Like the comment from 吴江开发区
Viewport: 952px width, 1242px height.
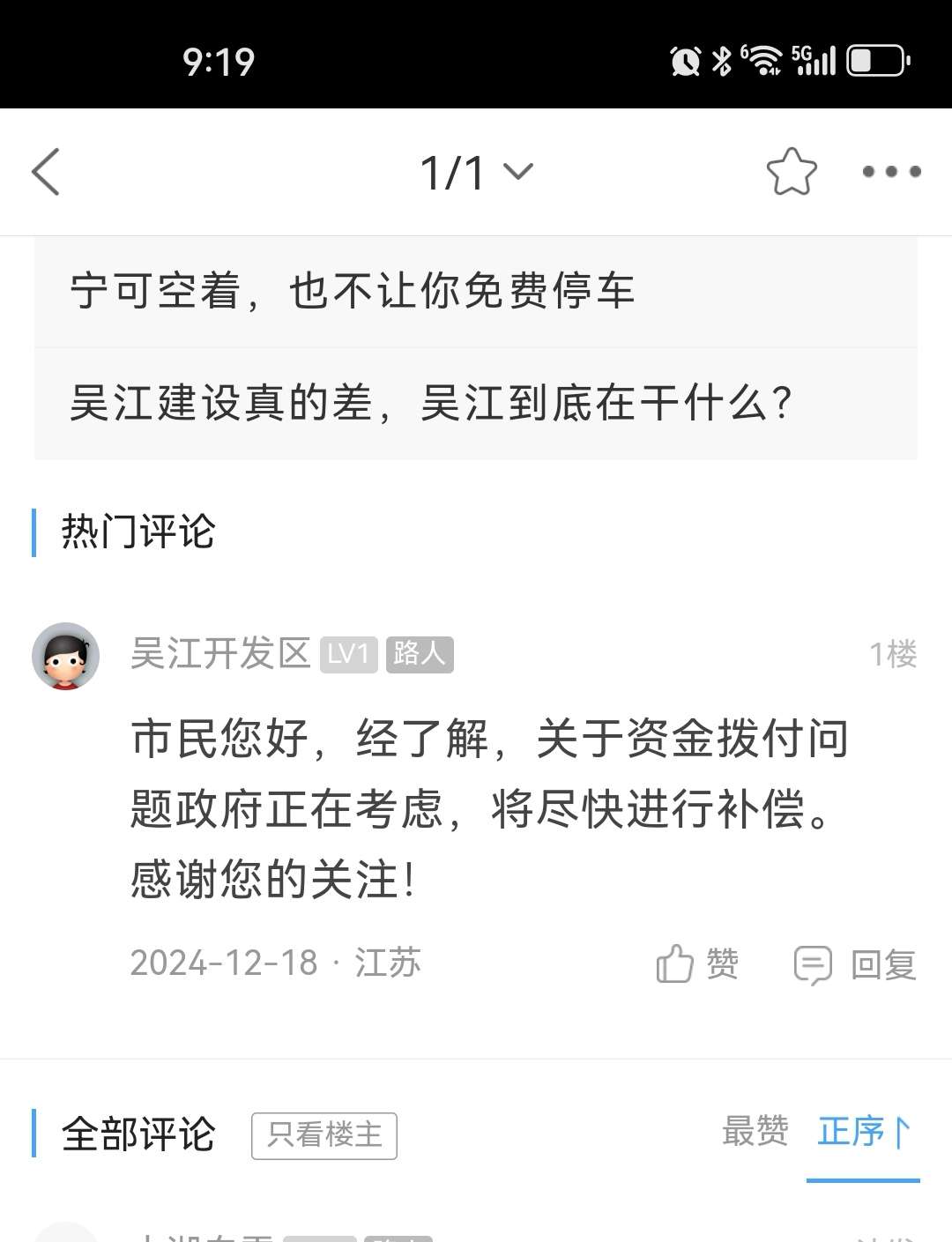point(697,963)
